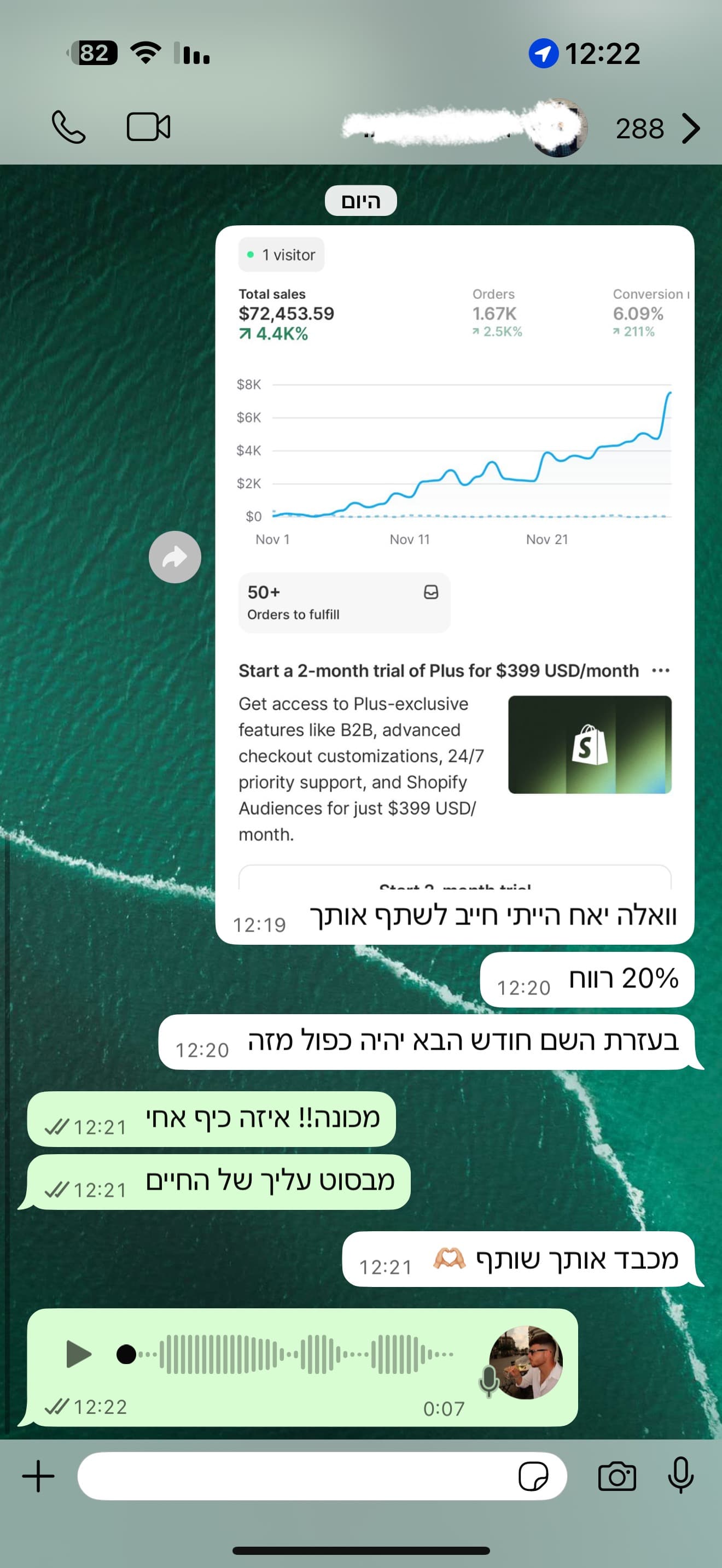The image size is (722, 1568).
Task: Open the contact's profile info
Action: click(x=463, y=127)
